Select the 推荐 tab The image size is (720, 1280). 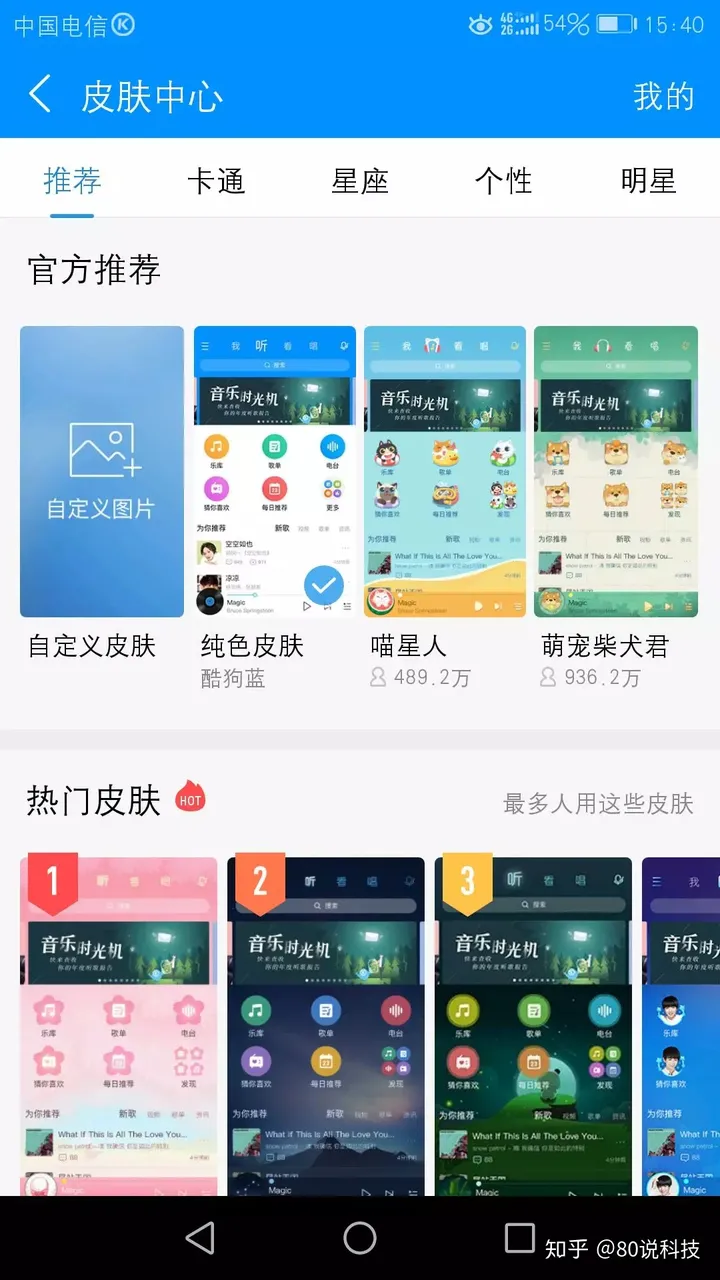point(72,181)
